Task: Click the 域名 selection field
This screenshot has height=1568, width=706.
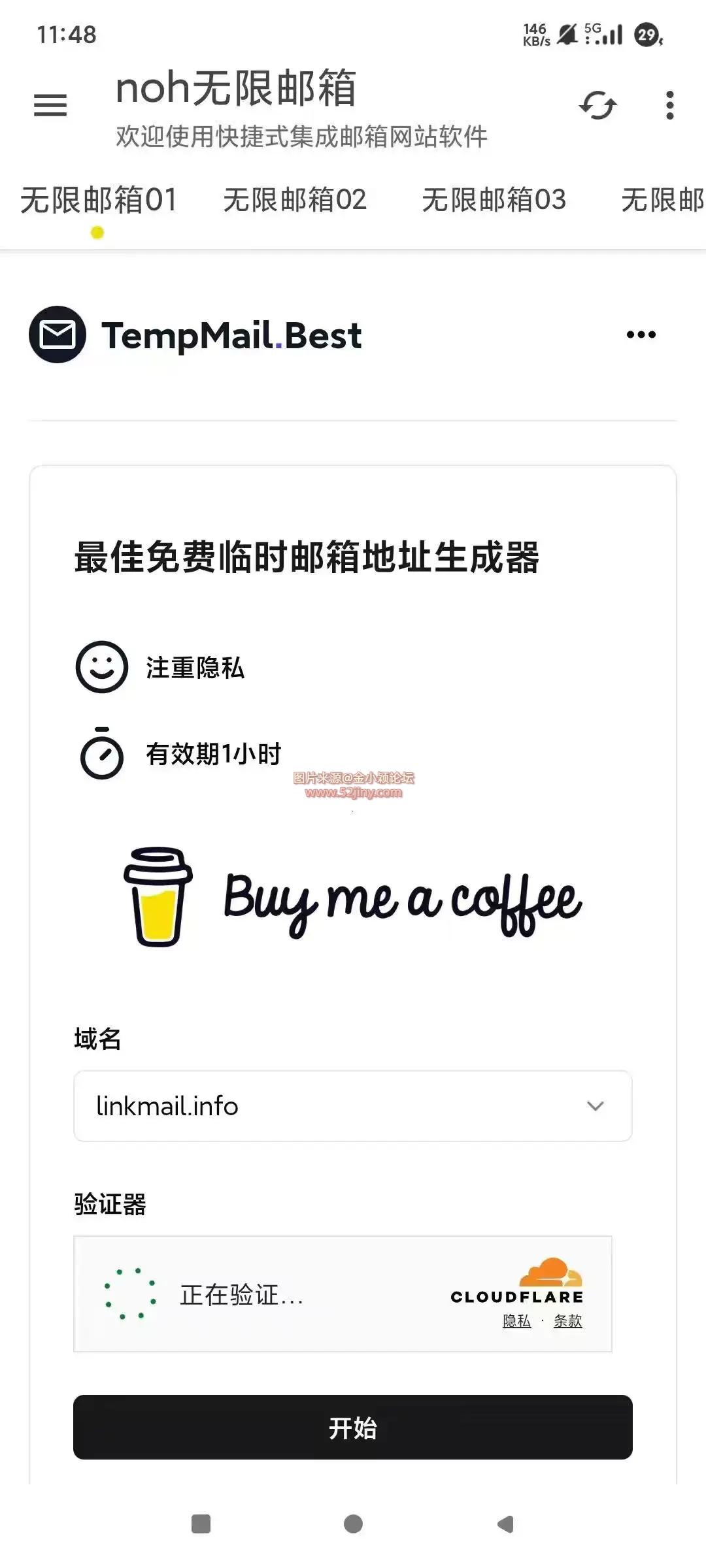Action: coord(353,1105)
